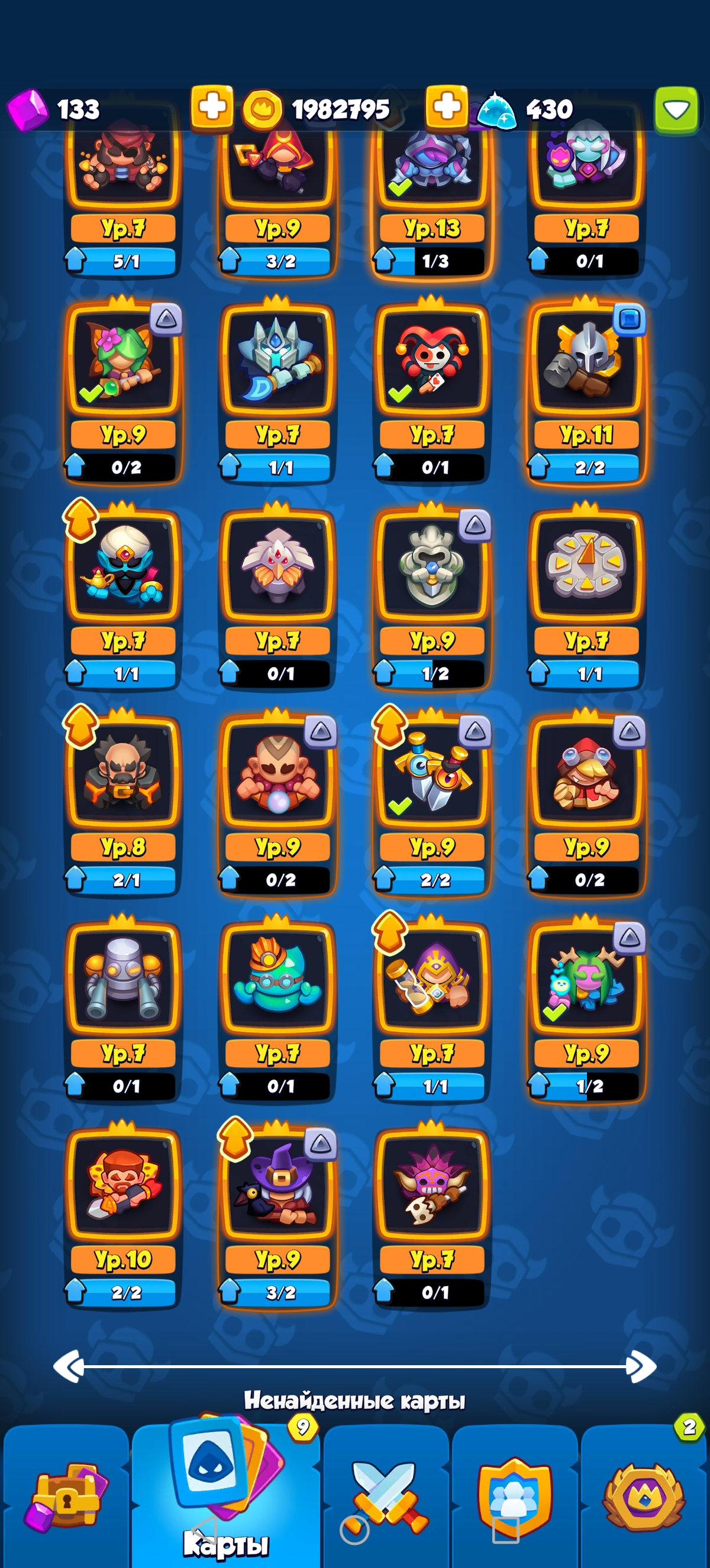Viewport: 710px width, 1568px height.
Task: Open the armored knight card Ур.11
Action: coord(586,390)
